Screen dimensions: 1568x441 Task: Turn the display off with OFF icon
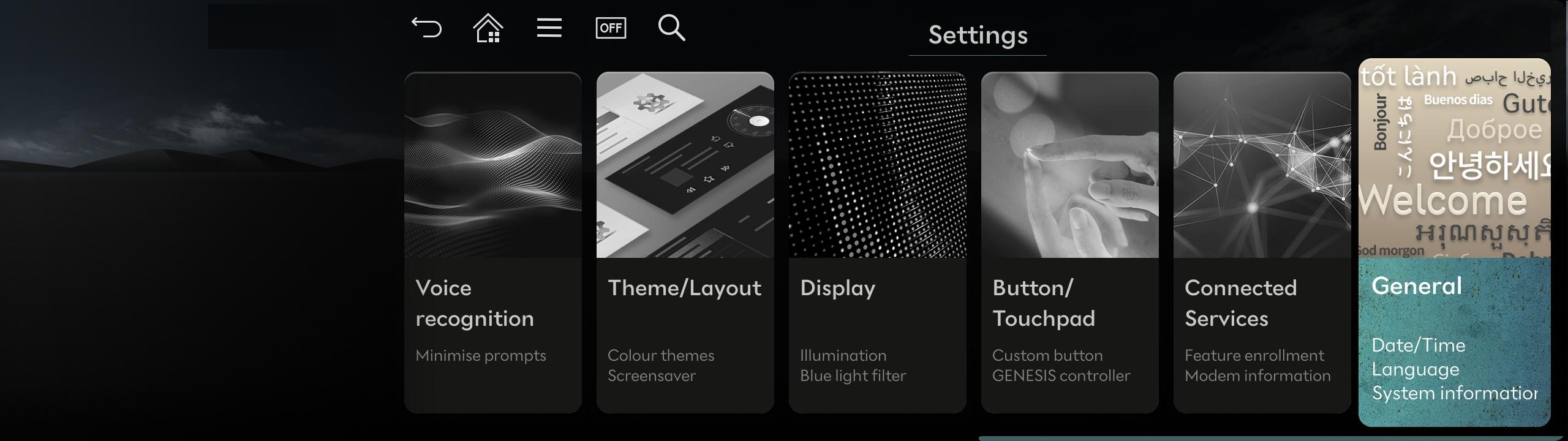point(611,28)
